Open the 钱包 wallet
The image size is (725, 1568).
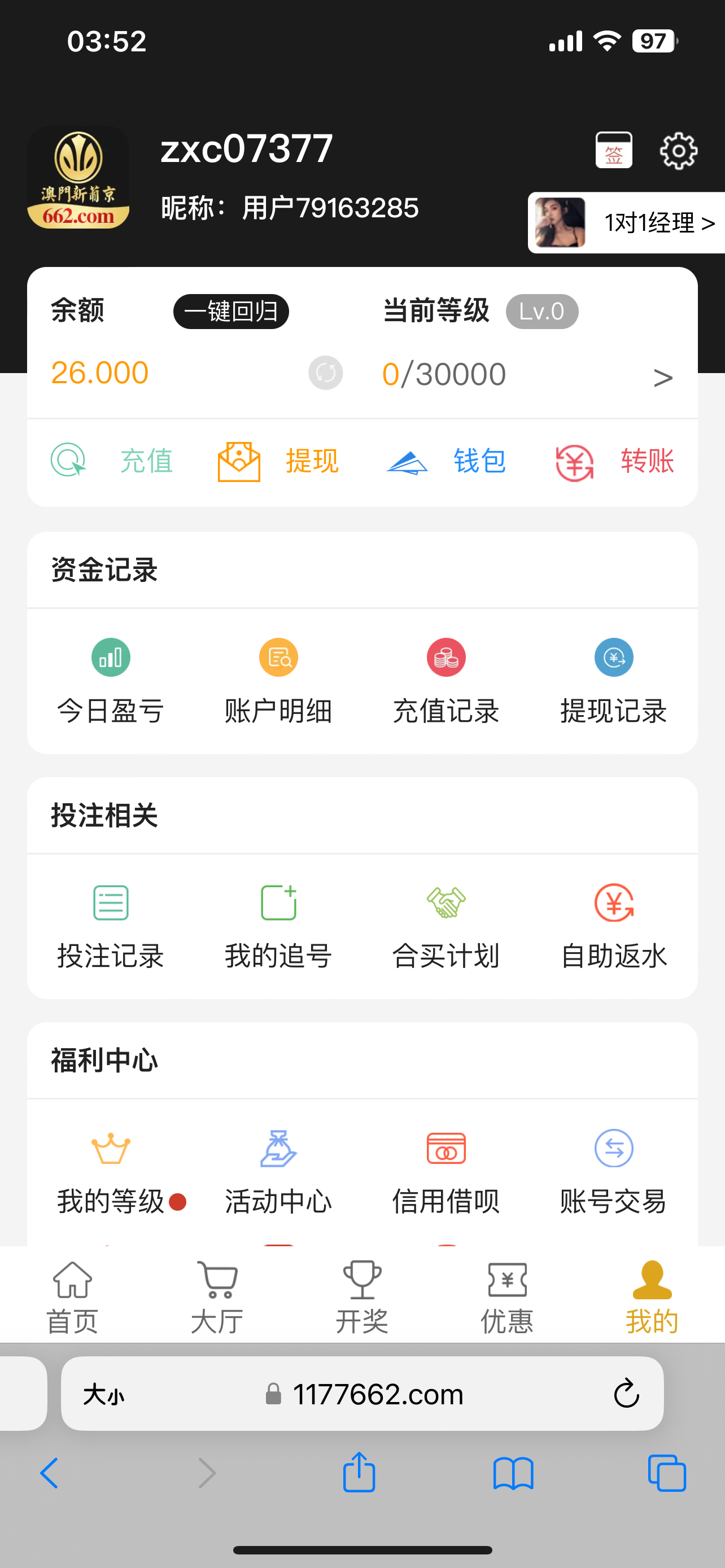click(446, 461)
